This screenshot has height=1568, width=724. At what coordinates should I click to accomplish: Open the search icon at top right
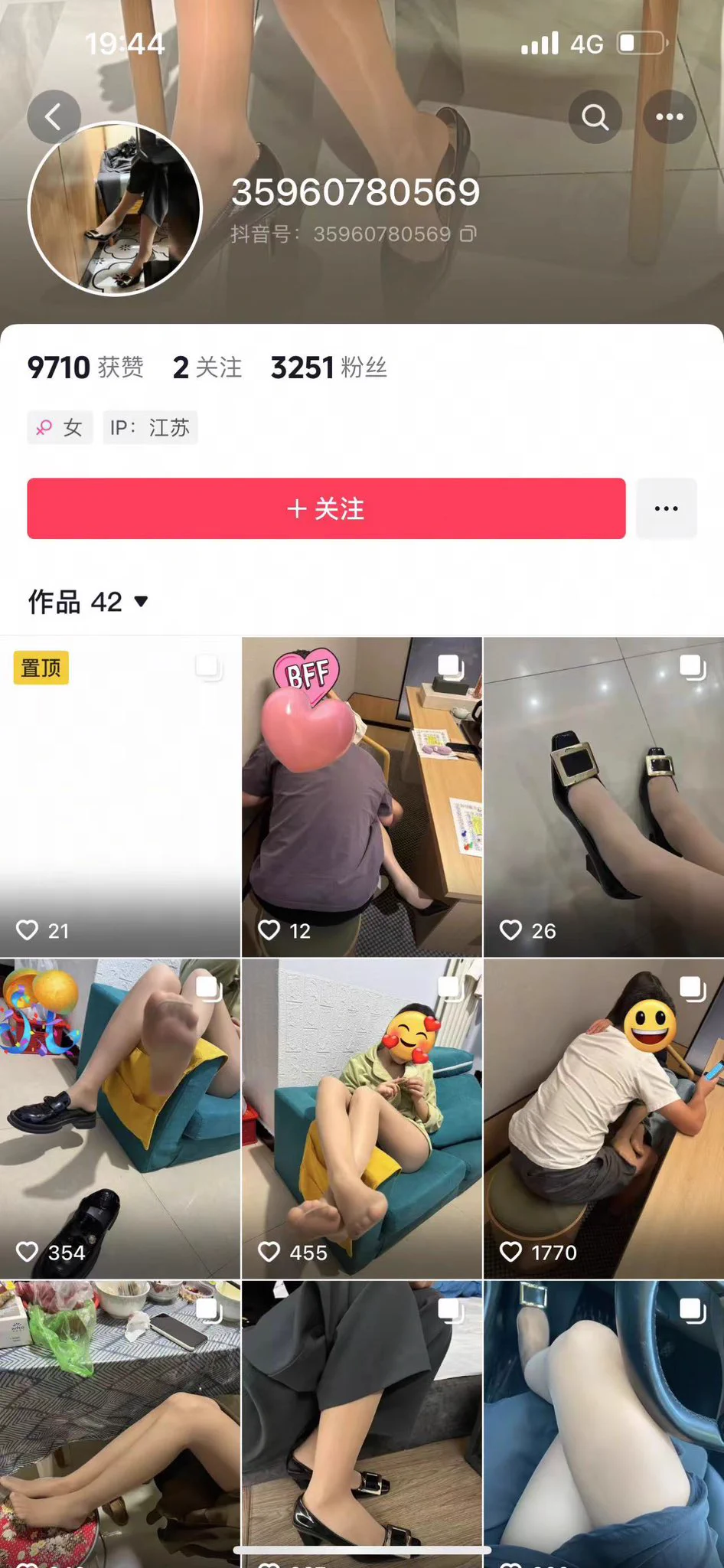tap(595, 117)
